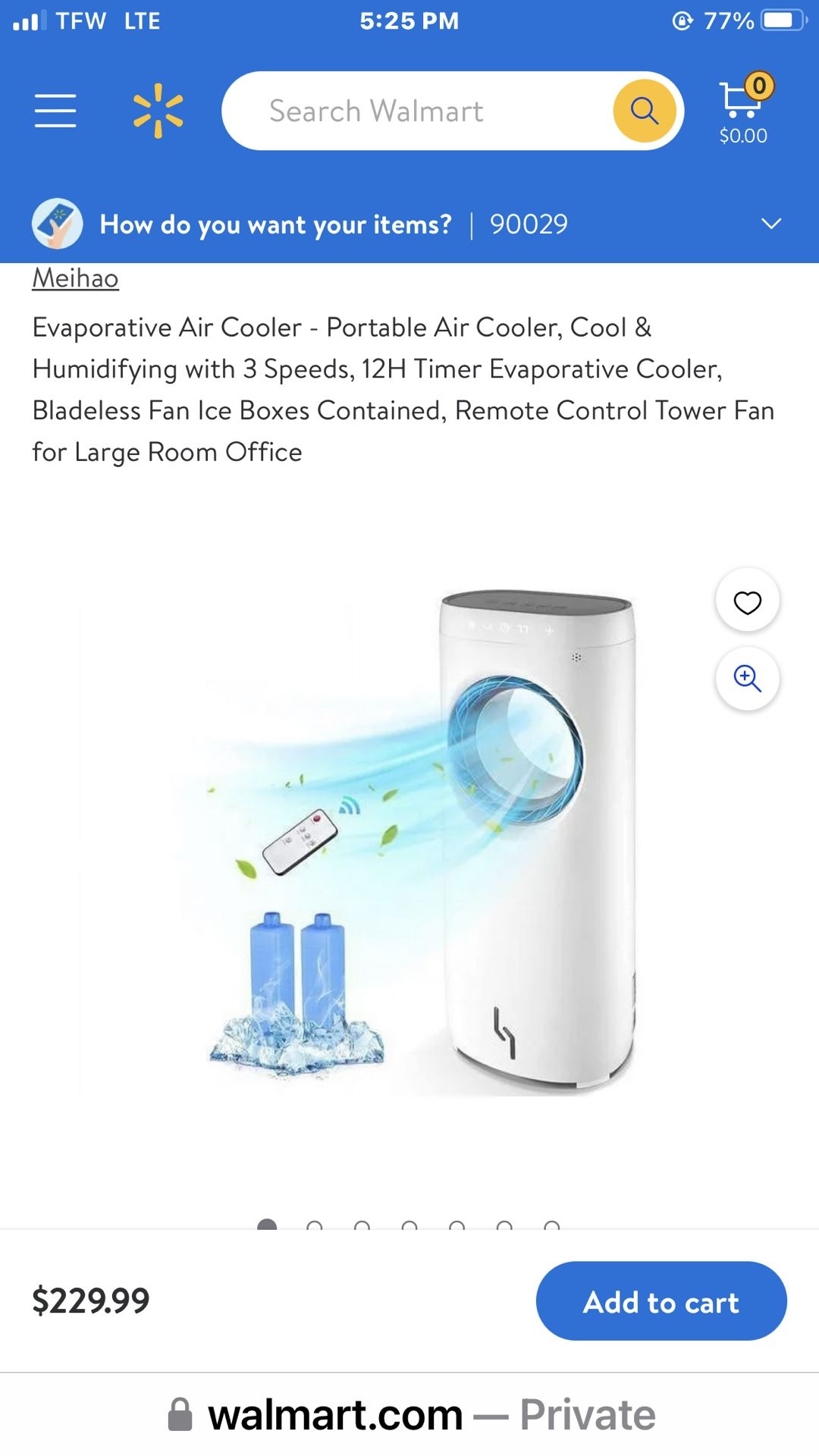Open the image zoom magnifier

747,679
